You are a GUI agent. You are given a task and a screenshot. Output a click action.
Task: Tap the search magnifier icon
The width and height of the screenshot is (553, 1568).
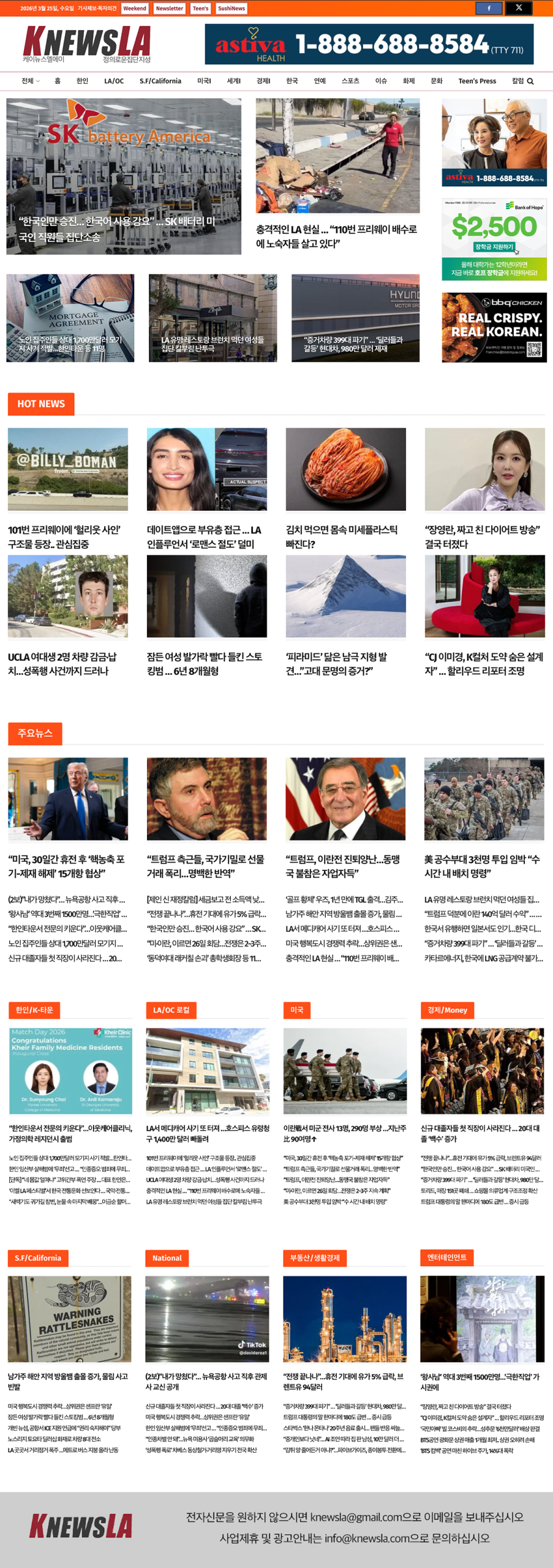click(x=530, y=81)
